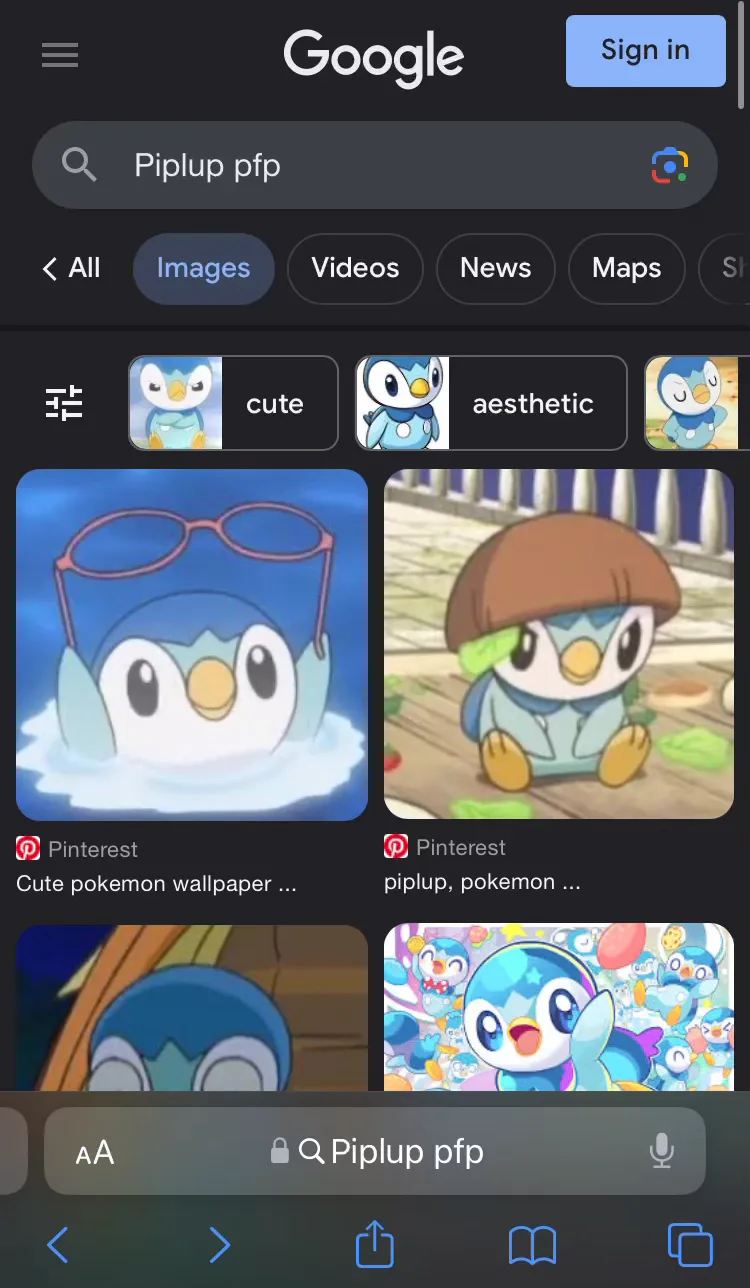Open the image filter tools
The height and width of the screenshot is (1288, 750).
pos(65,403)
